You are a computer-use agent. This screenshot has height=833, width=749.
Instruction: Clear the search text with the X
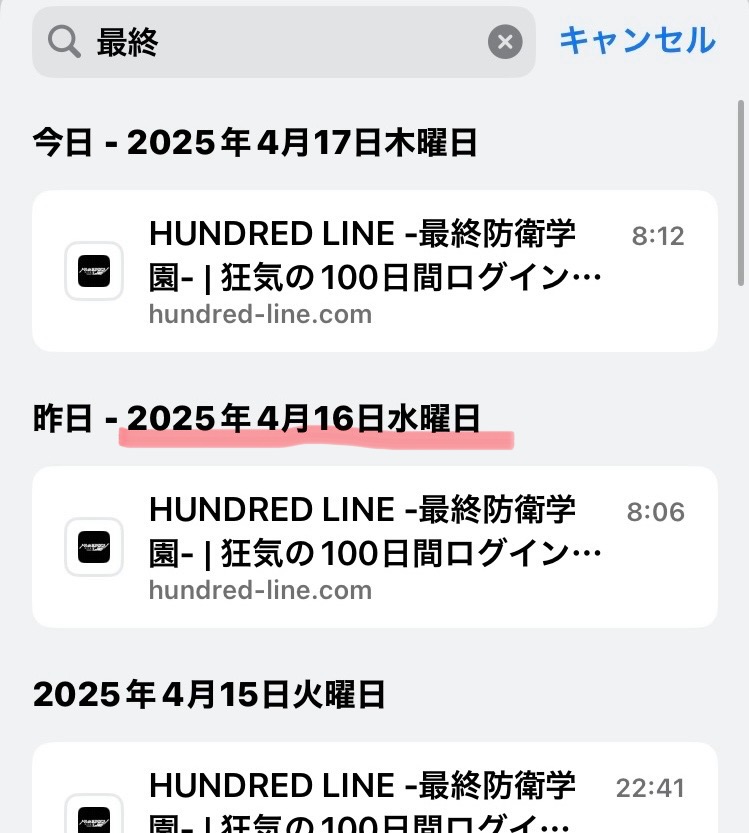click(505, 42)
